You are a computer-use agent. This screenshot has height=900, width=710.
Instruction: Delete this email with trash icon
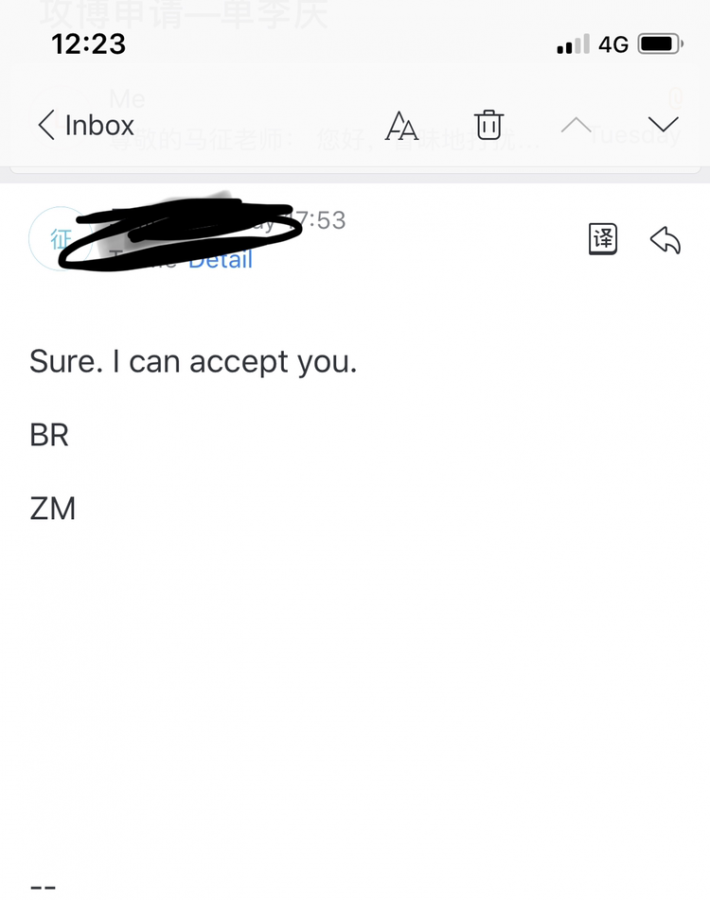488,125
